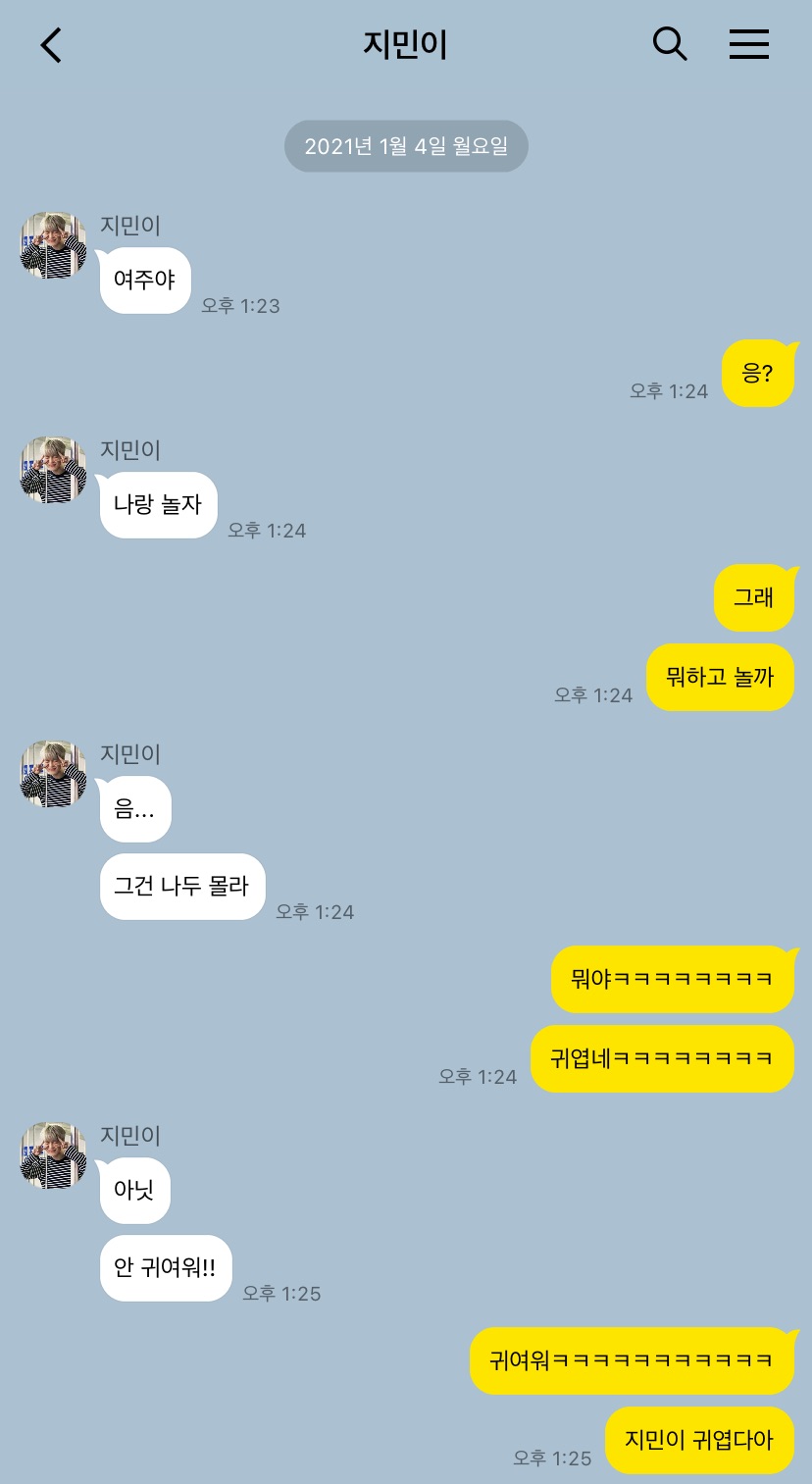Open the chat room hamburger menu
Image resolution: width=812 pixels, height=1484 pixels.
(x=749, y=44)
